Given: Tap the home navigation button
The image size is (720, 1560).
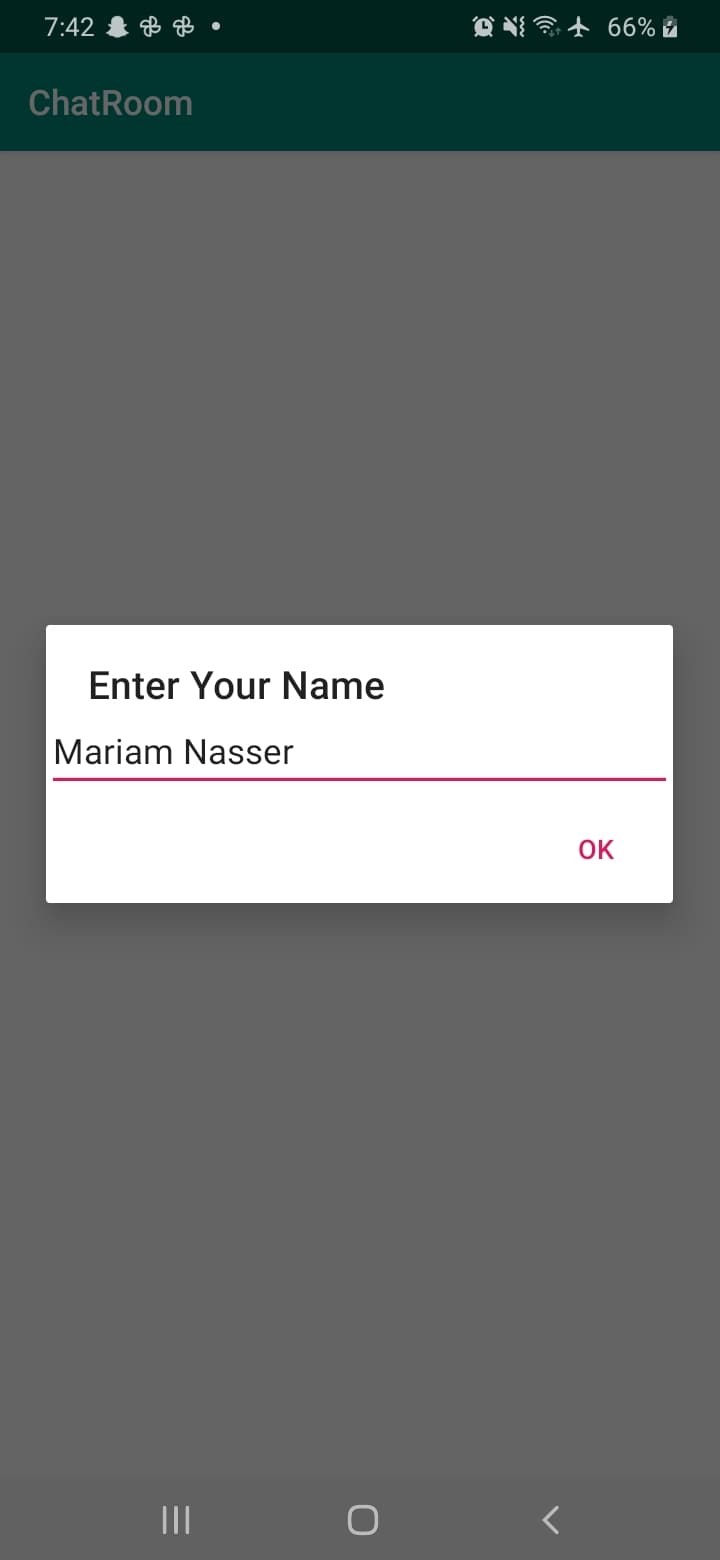Looking at the screenshot, I should [362, 1519].
